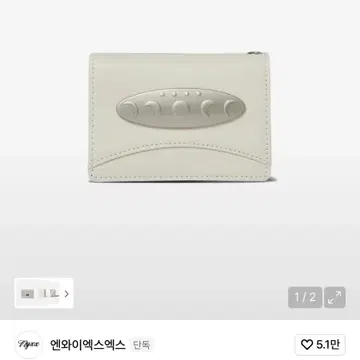This screenshot has height=360, width=360.
Task: Open the 엔와이엑스엑스 brand page
Action: tap(88, 344)
